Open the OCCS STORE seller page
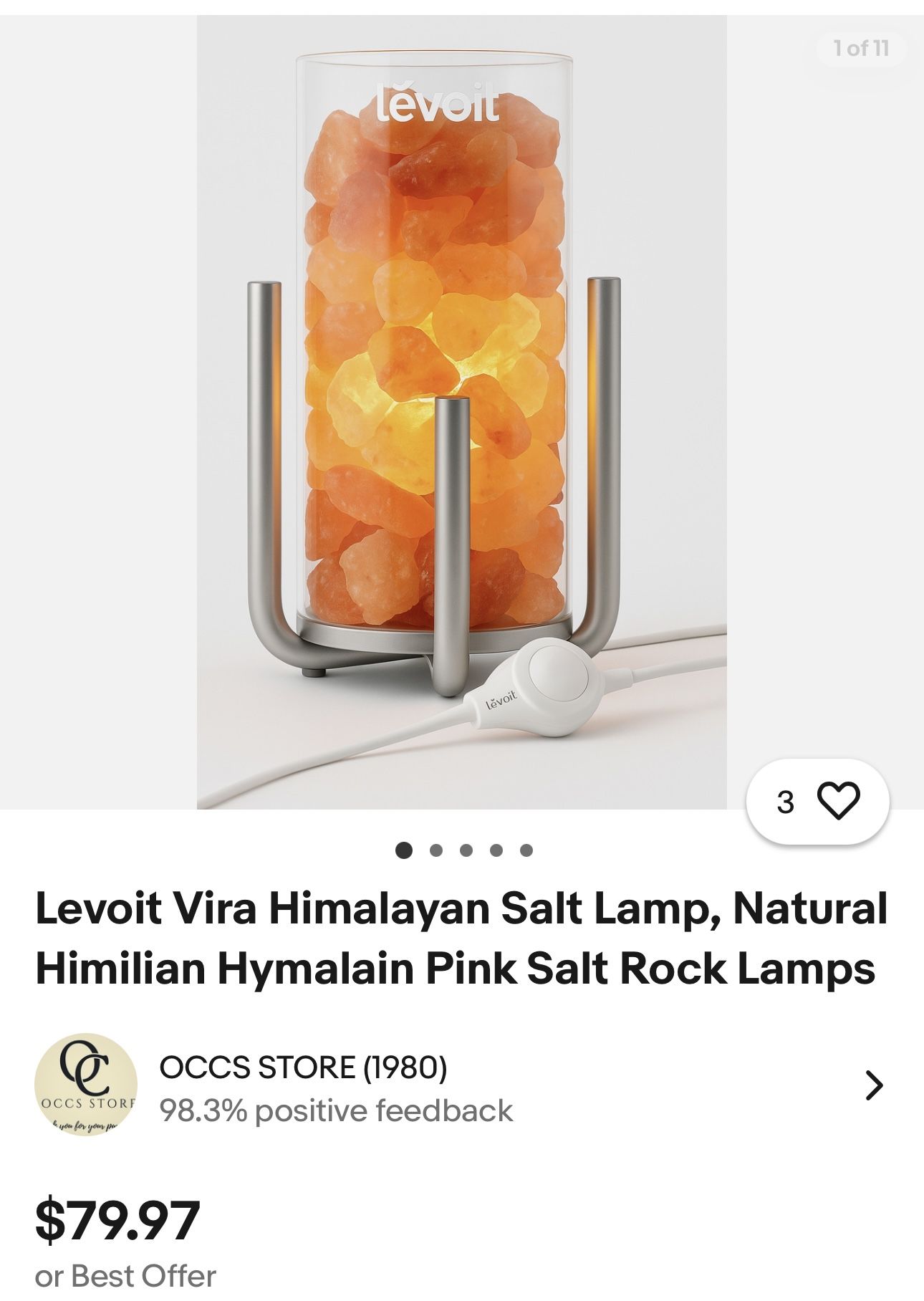The width and height of the screenshot is (924, 1301). (458, 1086)
